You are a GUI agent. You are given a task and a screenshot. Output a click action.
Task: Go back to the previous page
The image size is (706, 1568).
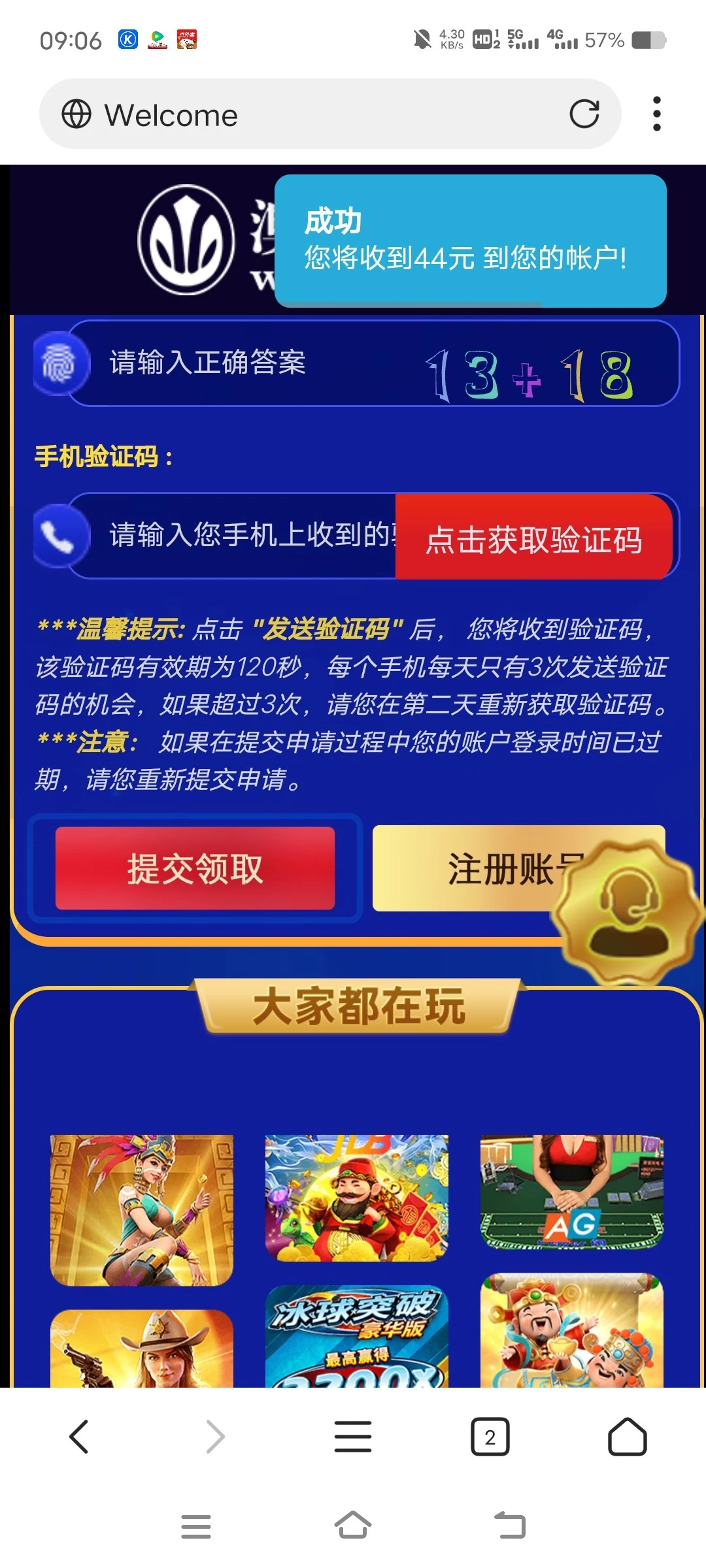pos(79,1437)
